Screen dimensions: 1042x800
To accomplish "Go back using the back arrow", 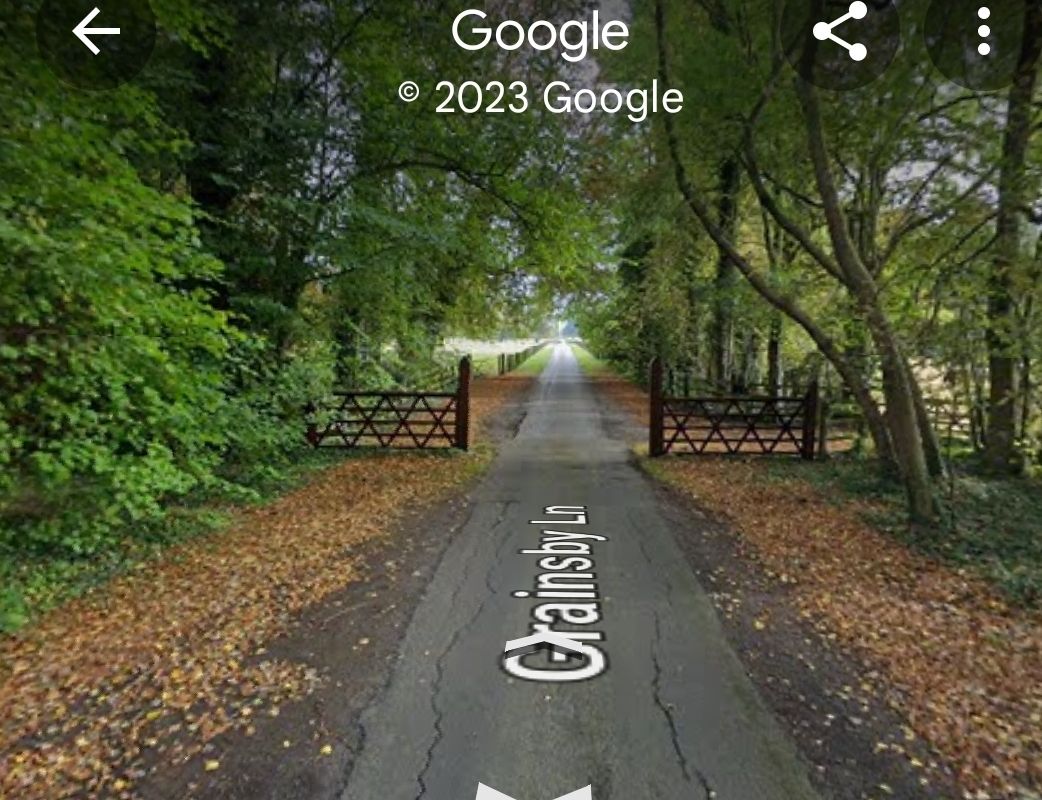I will tap(96, 32).
